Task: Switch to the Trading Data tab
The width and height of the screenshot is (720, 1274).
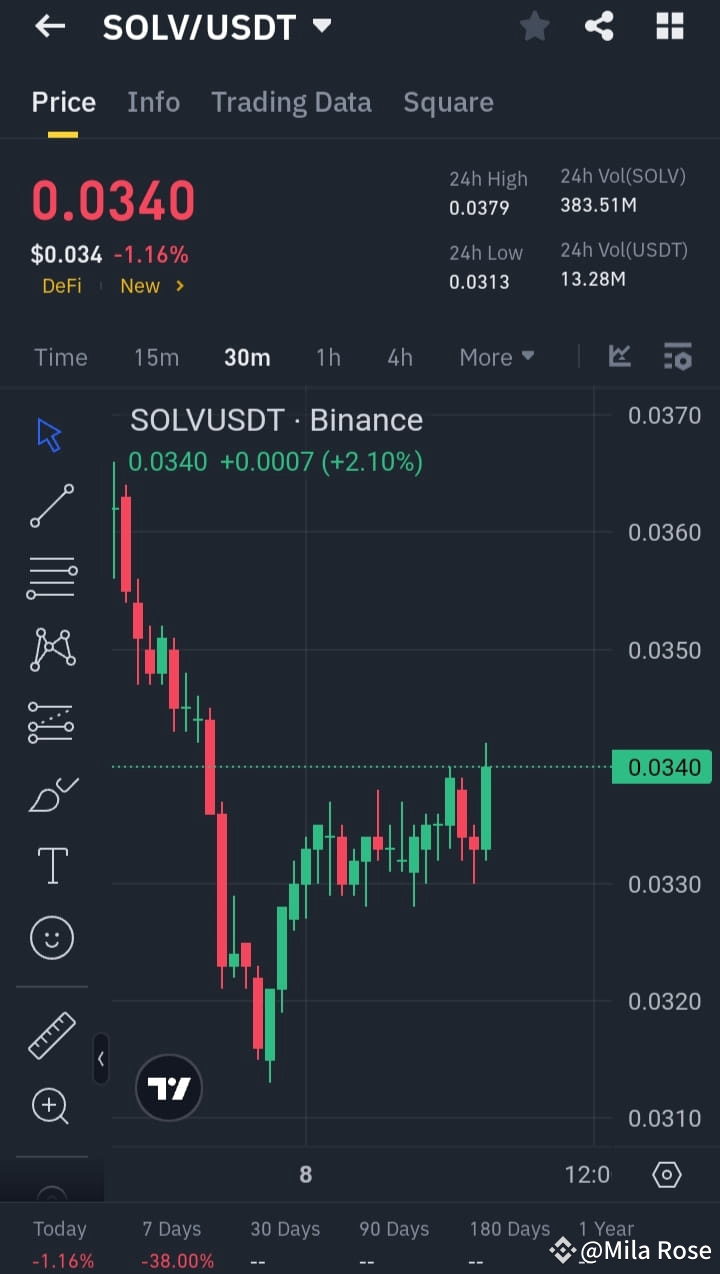Action: 291,101
